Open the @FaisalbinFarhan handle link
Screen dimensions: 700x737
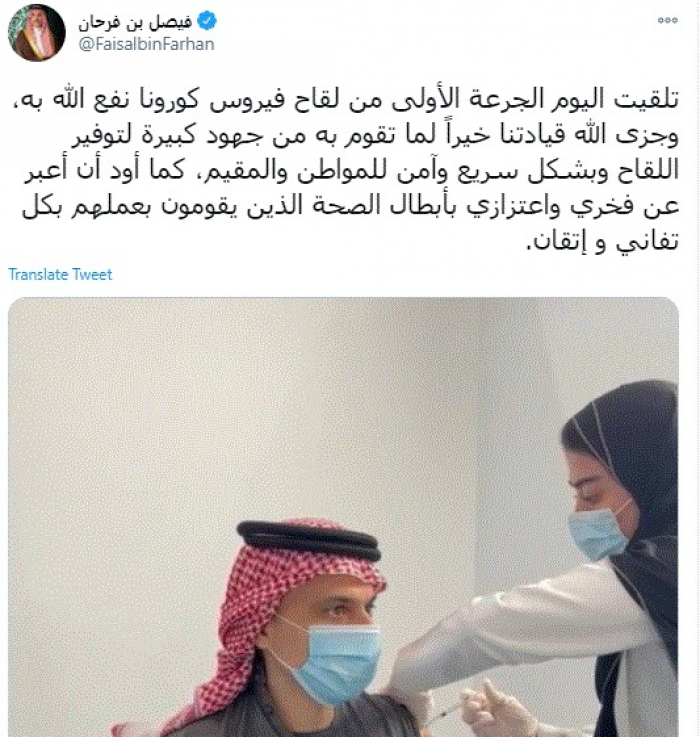[x=144, y=44]
